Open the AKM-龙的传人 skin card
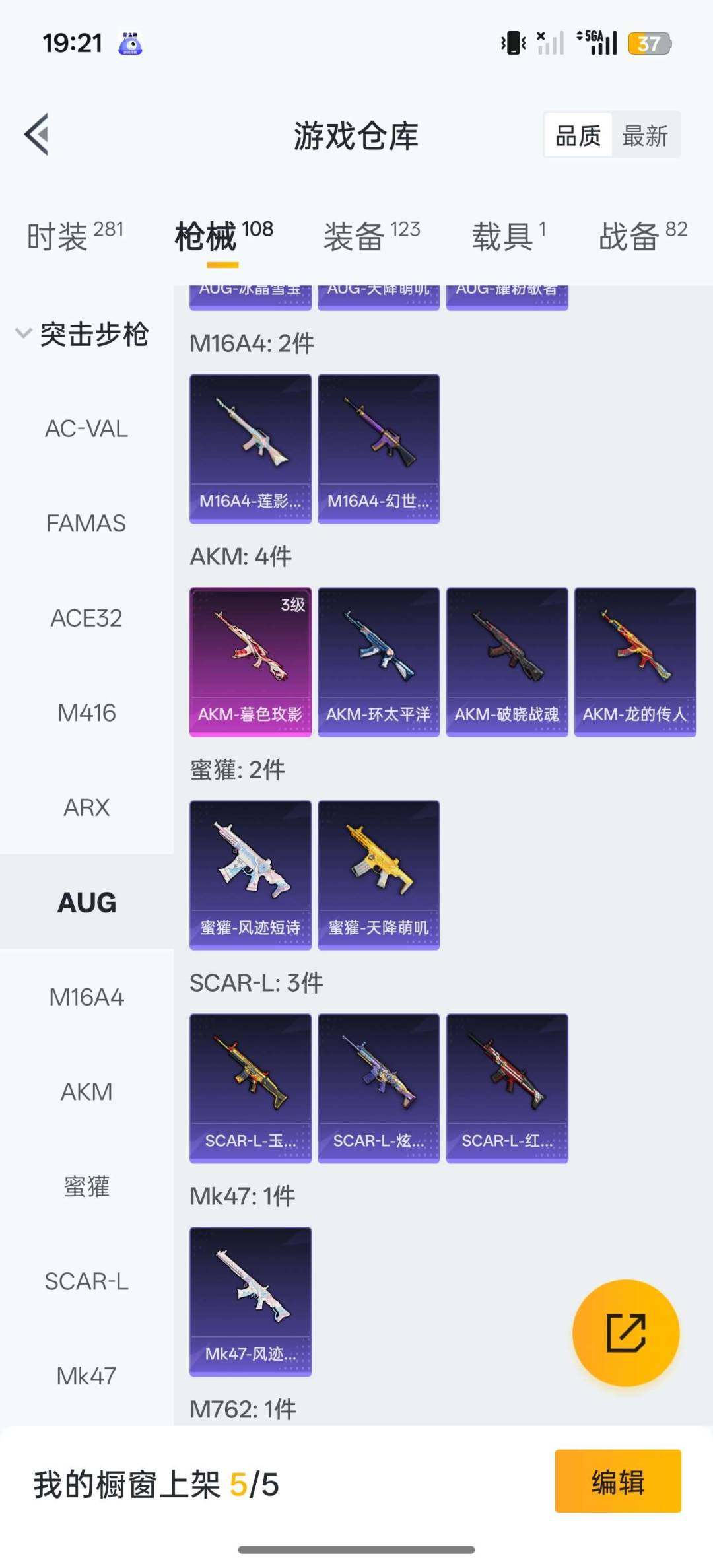Image resolution: width=713 pixels, height=1568 pixels. pyautogui.click(x=634, y=662)
